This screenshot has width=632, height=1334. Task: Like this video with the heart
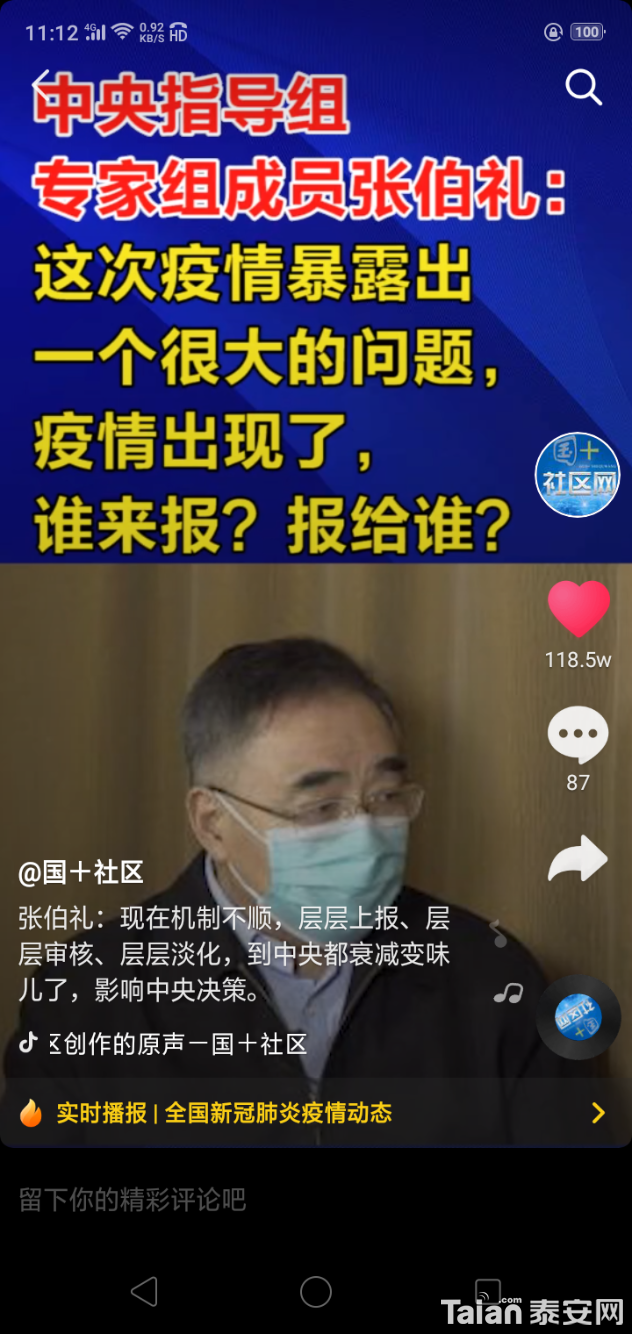tap(578, 609)
